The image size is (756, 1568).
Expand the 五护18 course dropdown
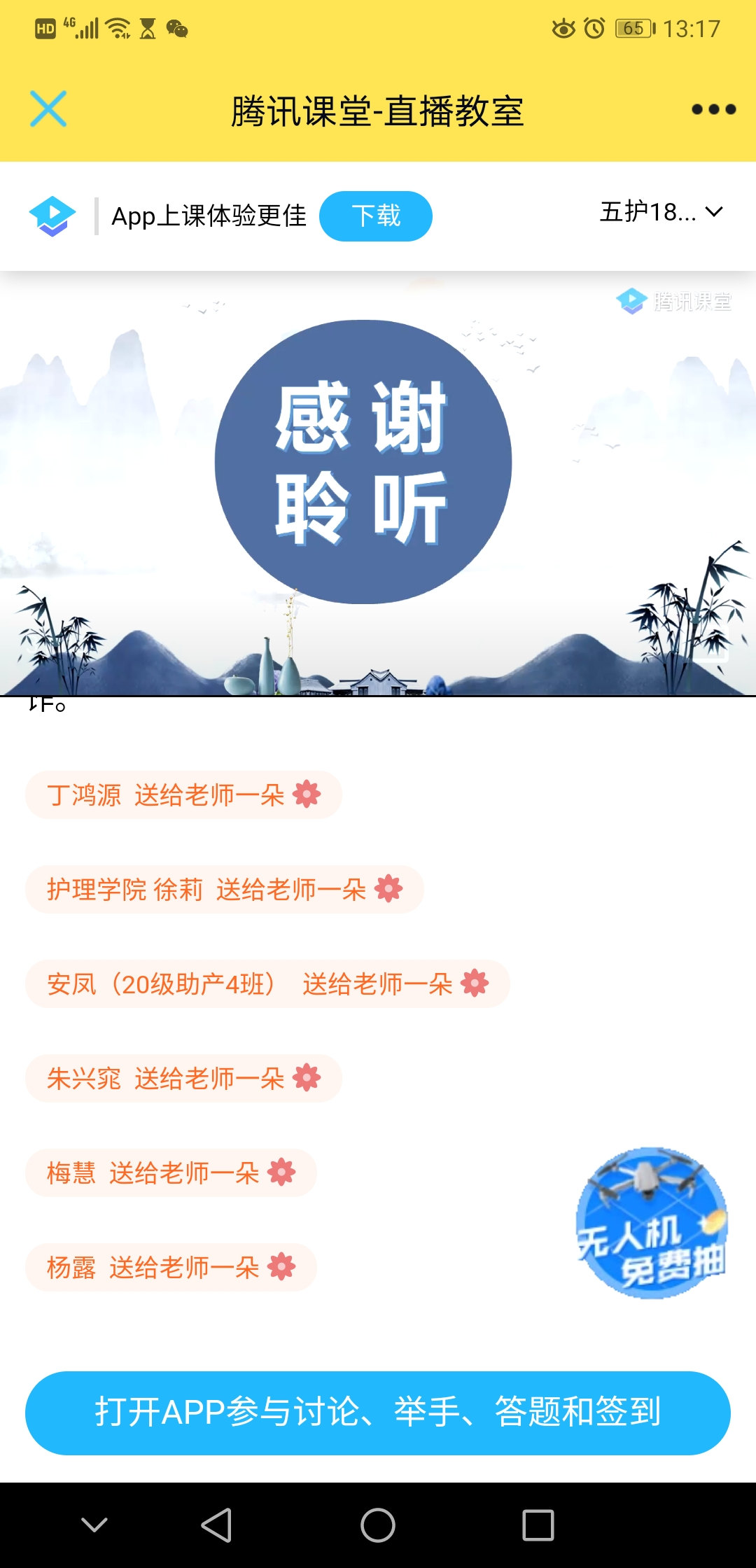(661, 212)
